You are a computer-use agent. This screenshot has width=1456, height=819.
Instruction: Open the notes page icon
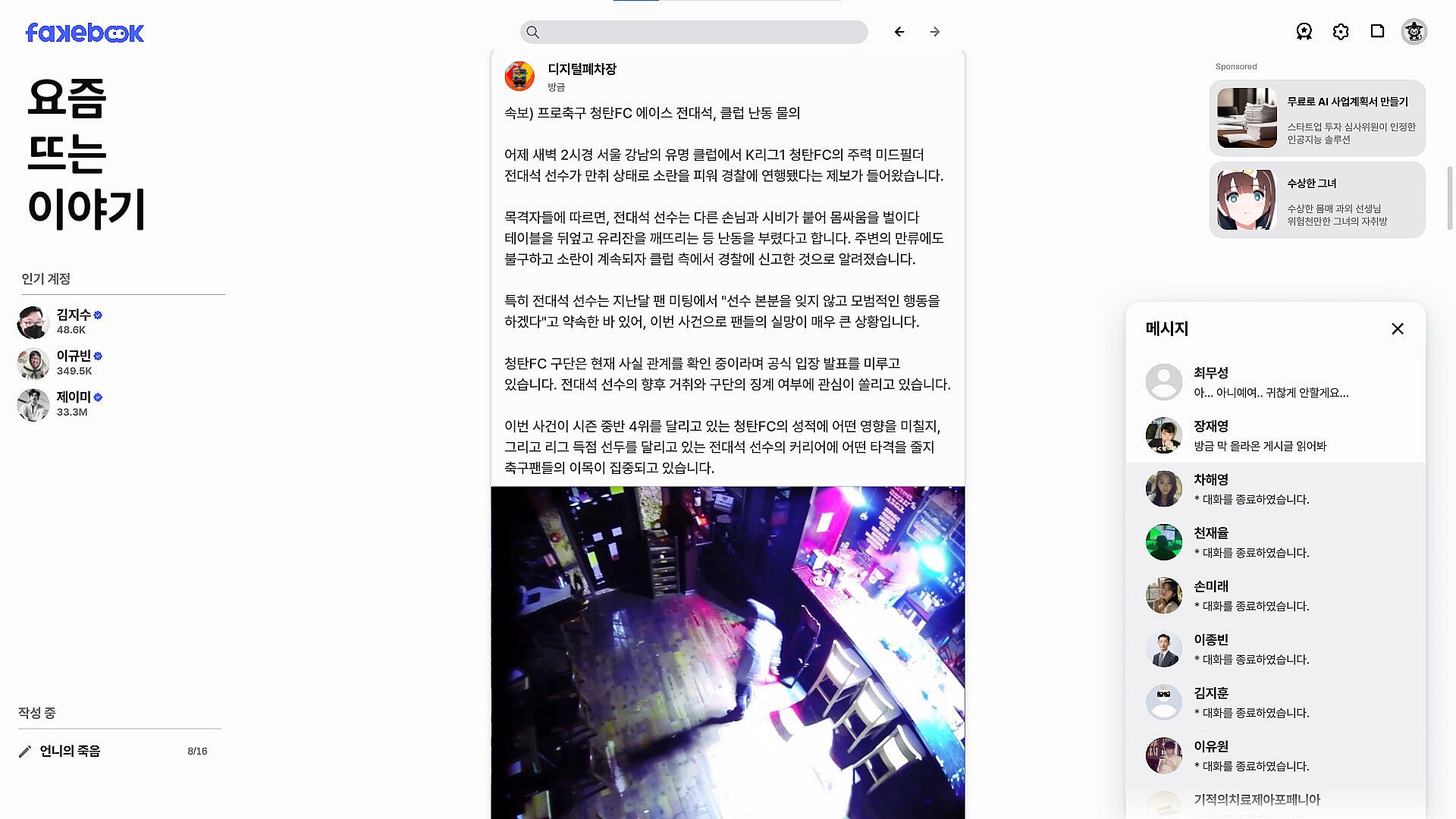(x=1377, y=32)
